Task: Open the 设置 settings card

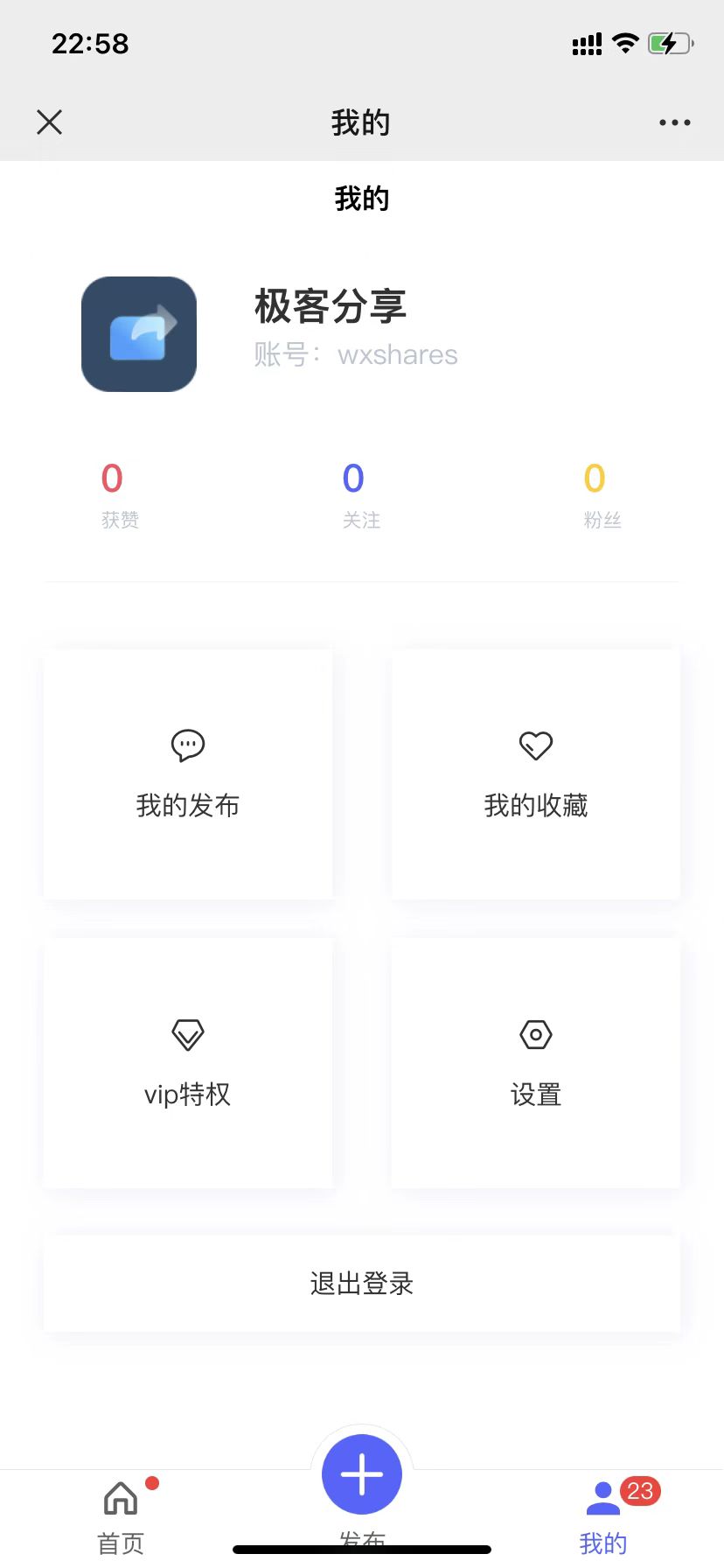Action: [x=535, y=1063]
